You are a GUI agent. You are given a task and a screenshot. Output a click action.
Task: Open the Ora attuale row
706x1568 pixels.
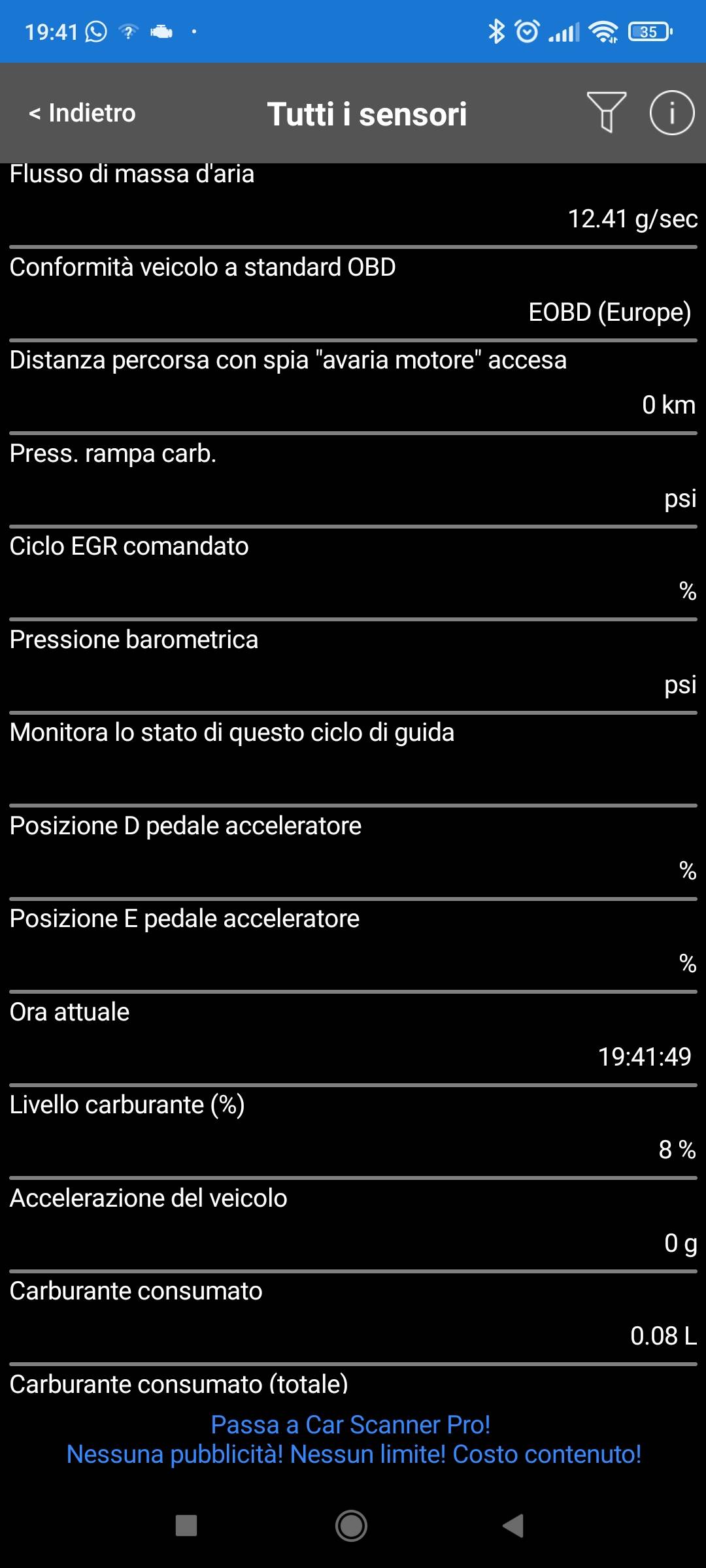click(353, 1039)
